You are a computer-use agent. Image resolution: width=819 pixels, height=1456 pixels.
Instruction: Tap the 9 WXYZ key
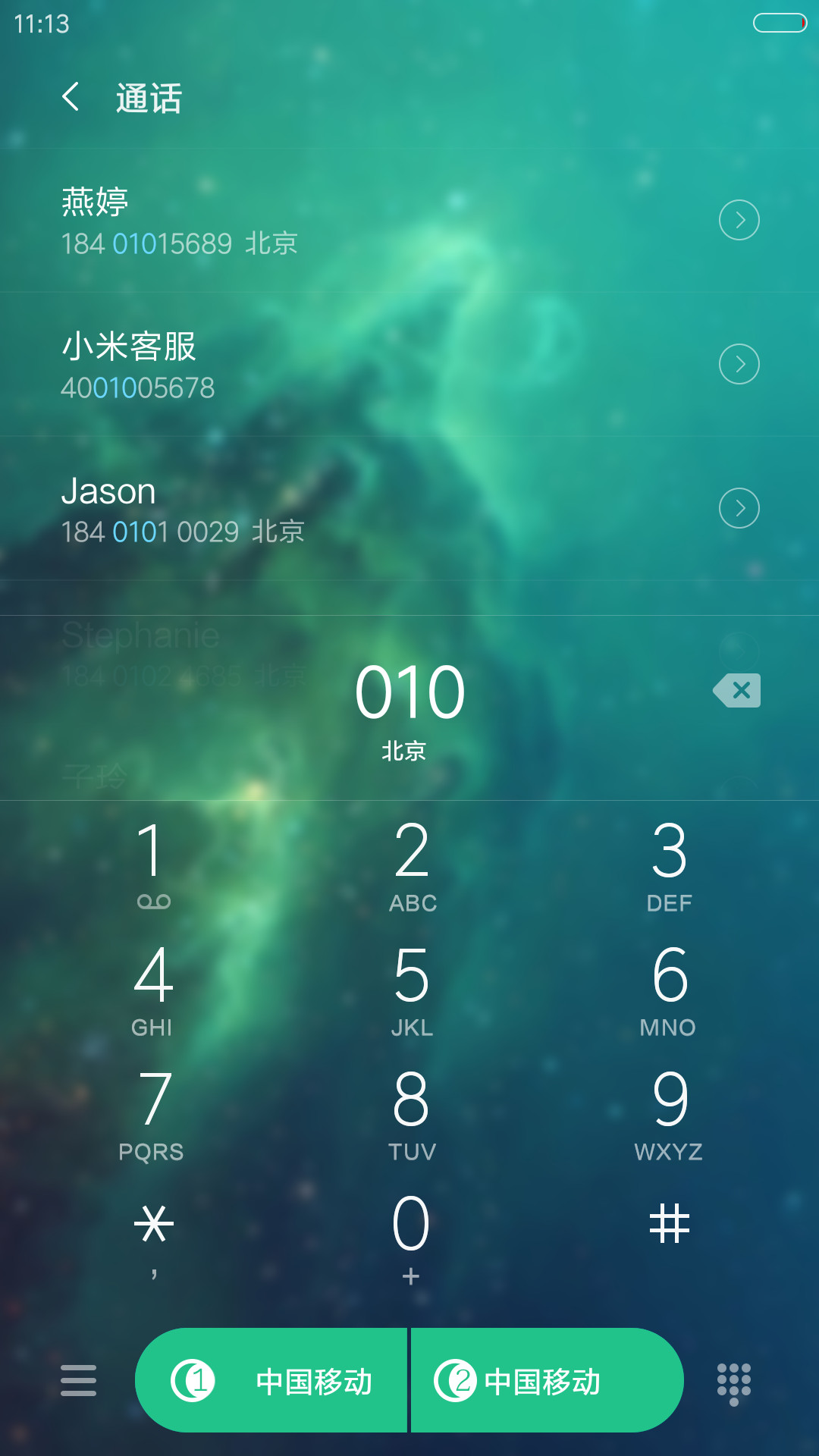coord(669,1114)
